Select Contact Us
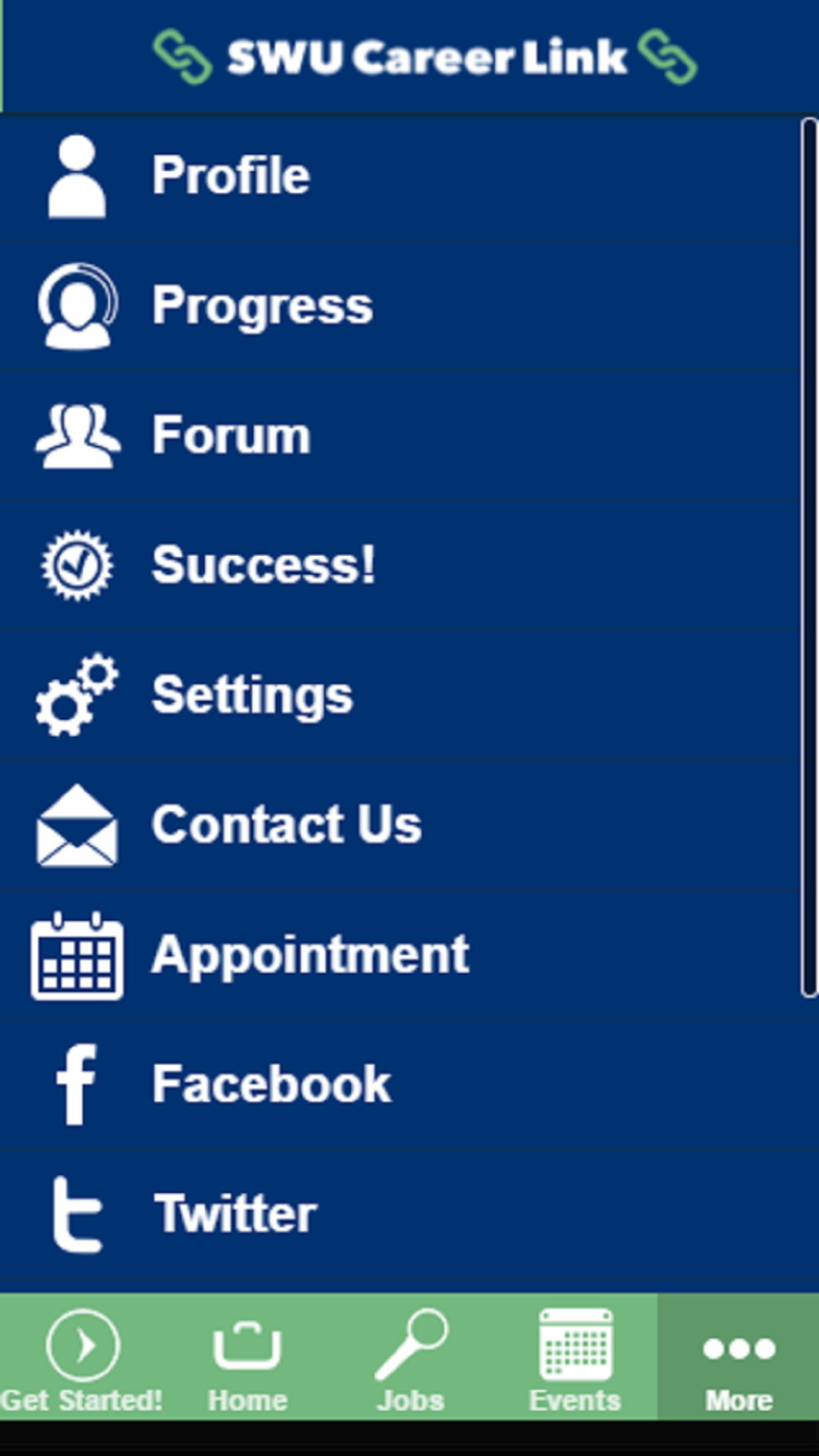Screen dimensions: 819x1456 point(400,825)
